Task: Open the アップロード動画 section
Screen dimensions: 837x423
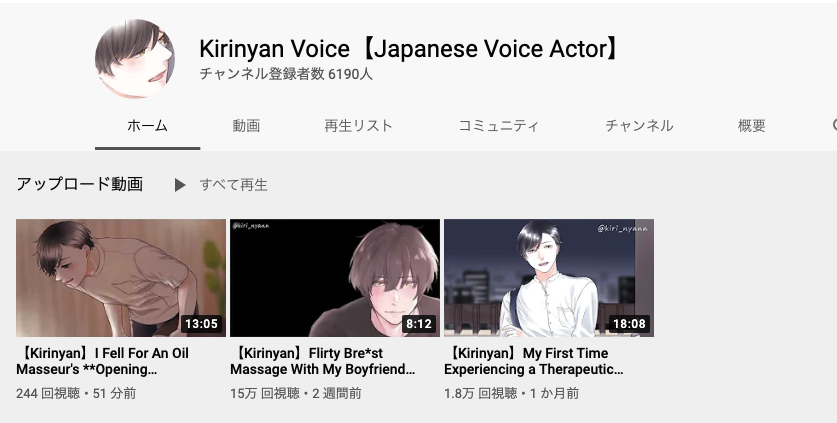Action: pos(80,184)
